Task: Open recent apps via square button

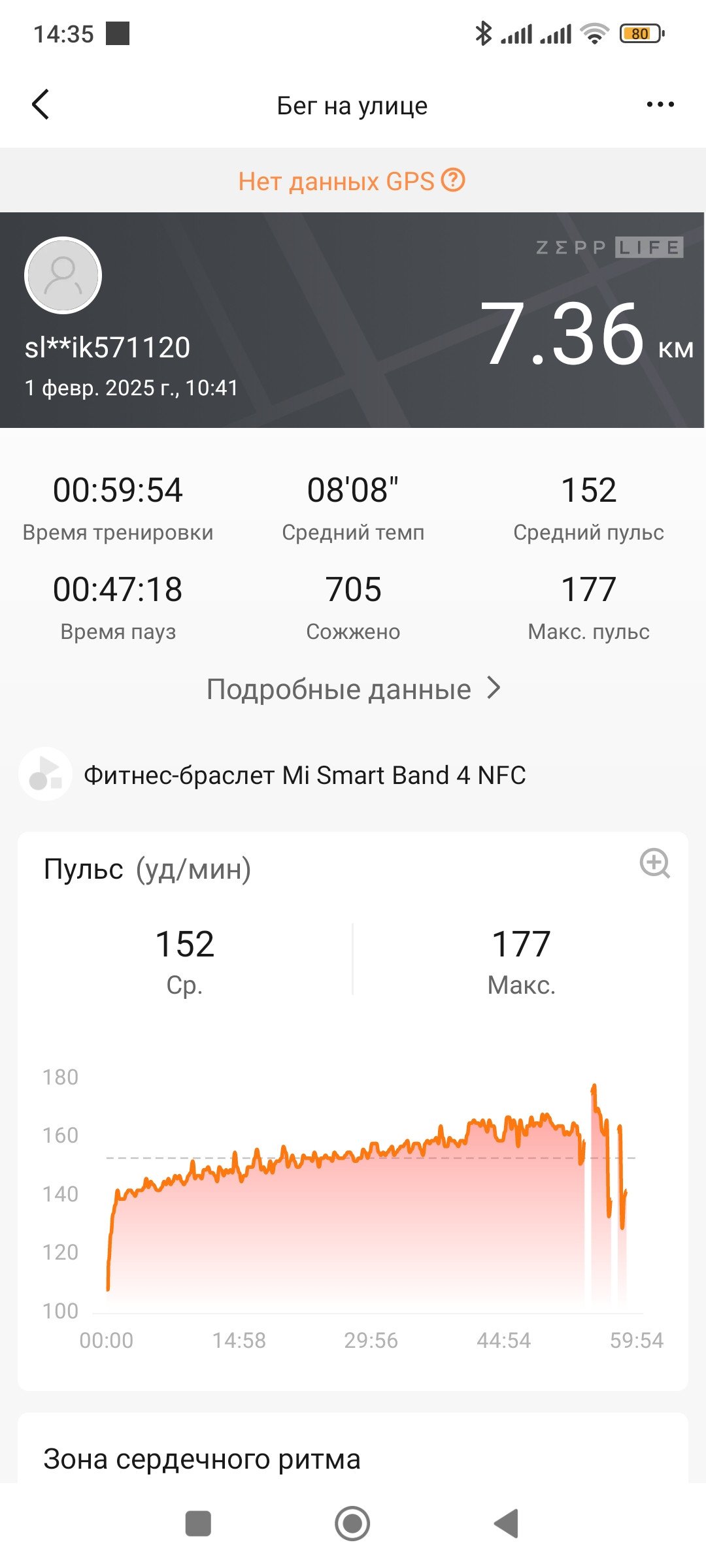Action: 198,1524
